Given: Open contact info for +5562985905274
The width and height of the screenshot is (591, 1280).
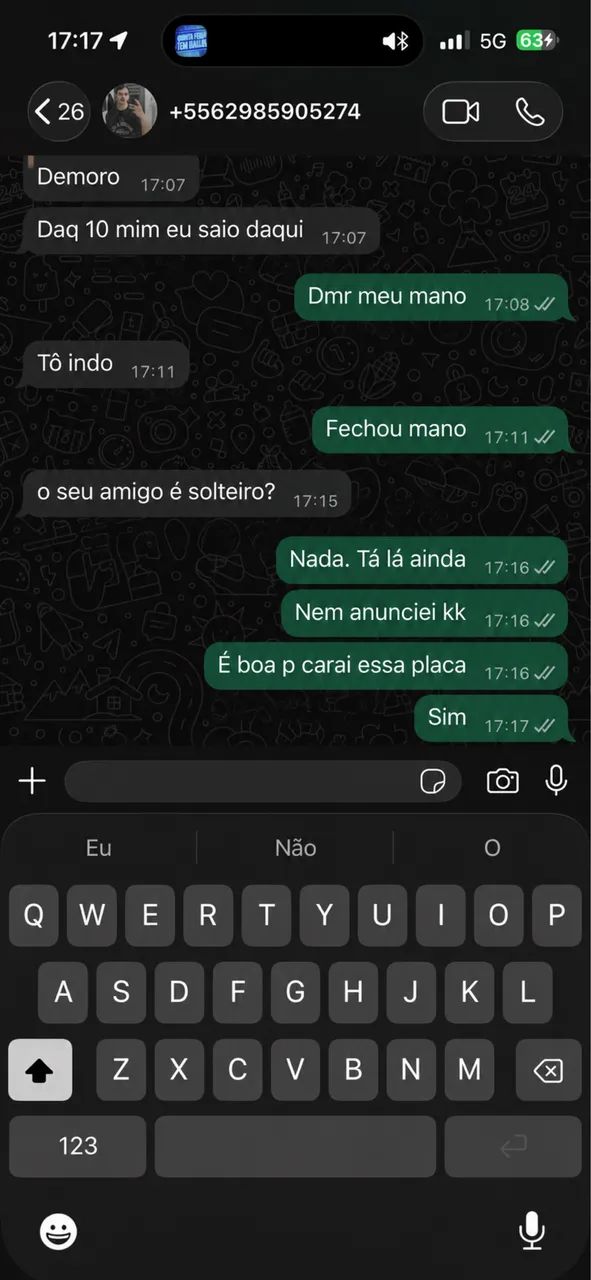Looking at the screenshot, I should pos(264,111).
